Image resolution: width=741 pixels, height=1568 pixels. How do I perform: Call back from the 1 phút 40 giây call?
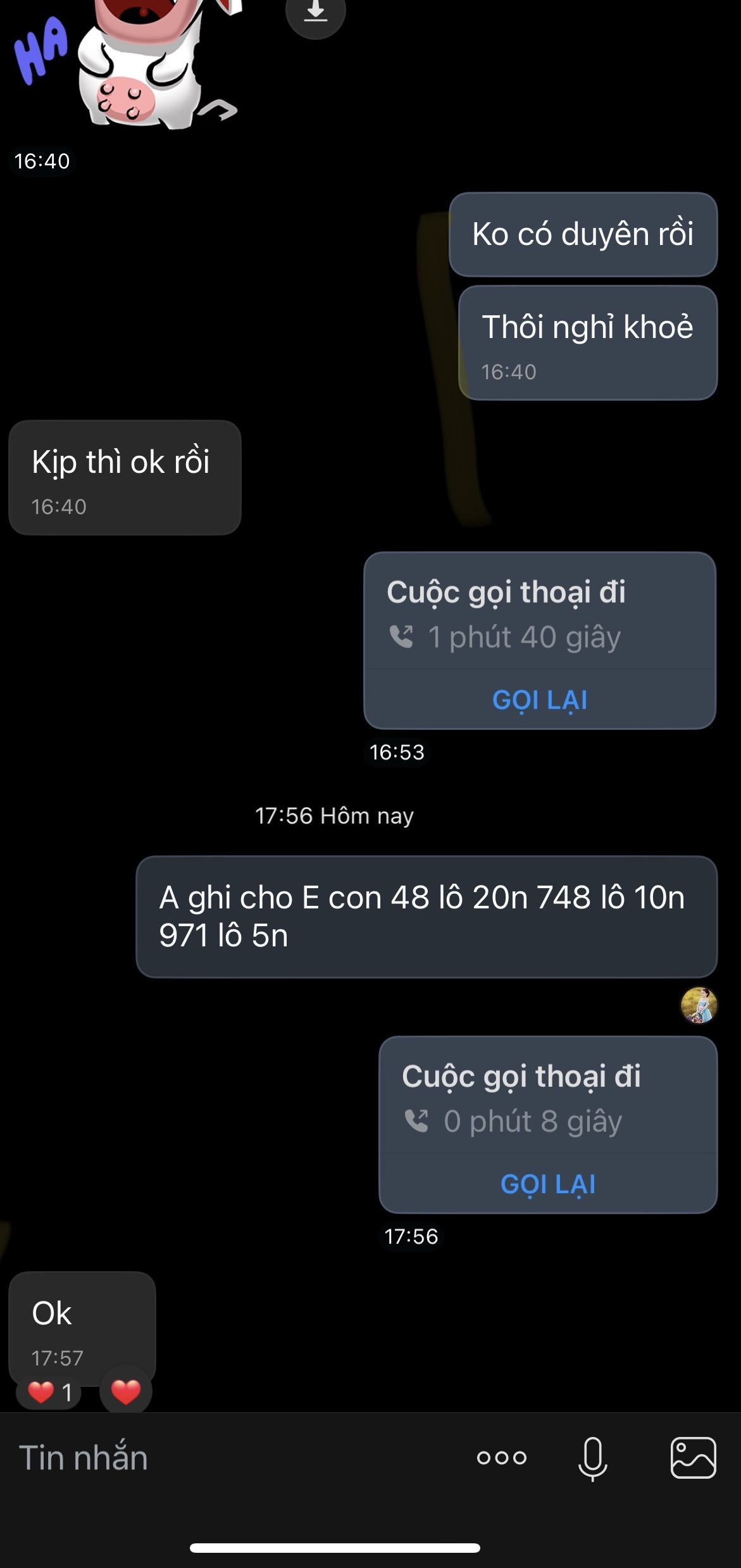point(540,700)
